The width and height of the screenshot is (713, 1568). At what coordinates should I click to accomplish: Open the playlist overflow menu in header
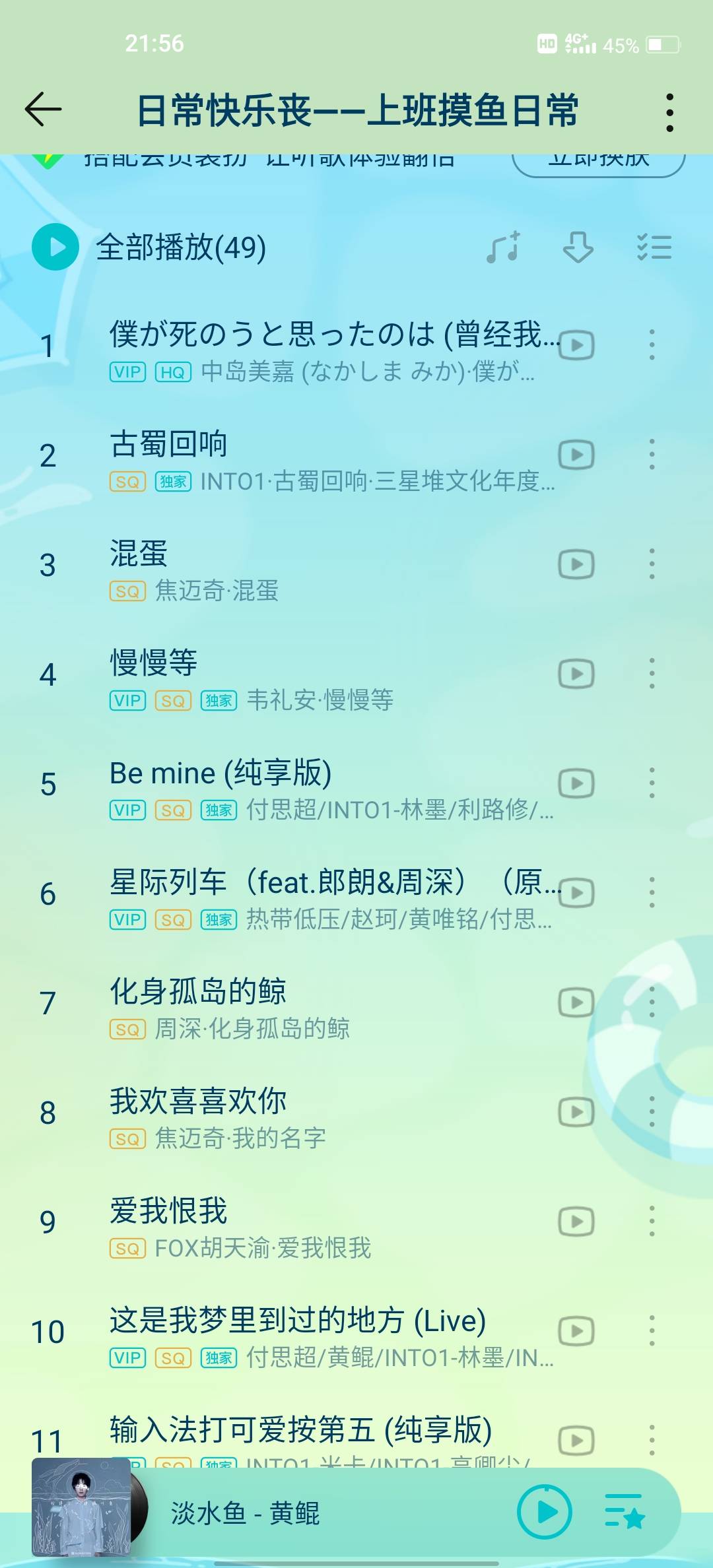click(669, 112)
